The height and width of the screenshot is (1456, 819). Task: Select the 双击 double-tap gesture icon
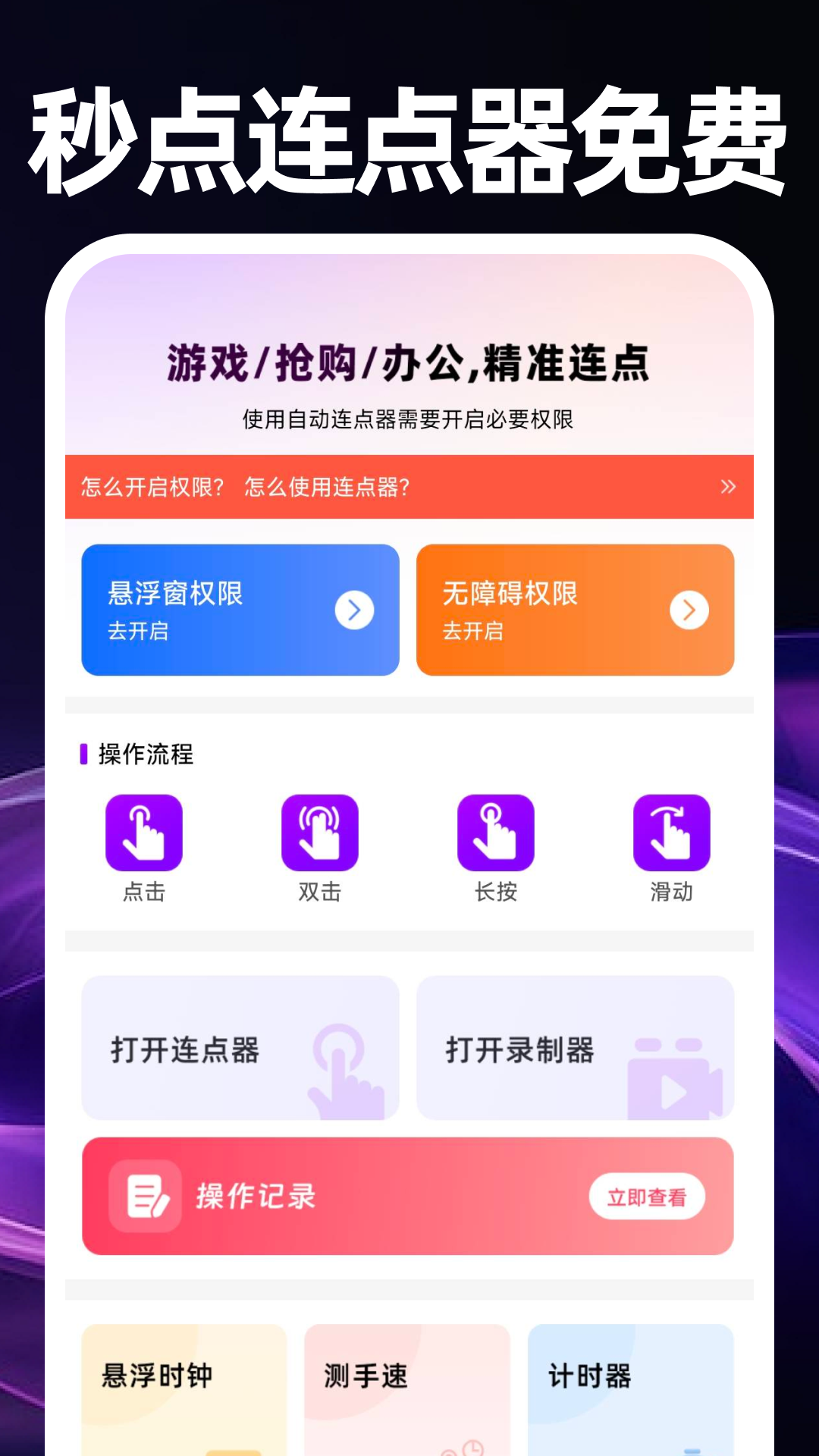[319, 833]
